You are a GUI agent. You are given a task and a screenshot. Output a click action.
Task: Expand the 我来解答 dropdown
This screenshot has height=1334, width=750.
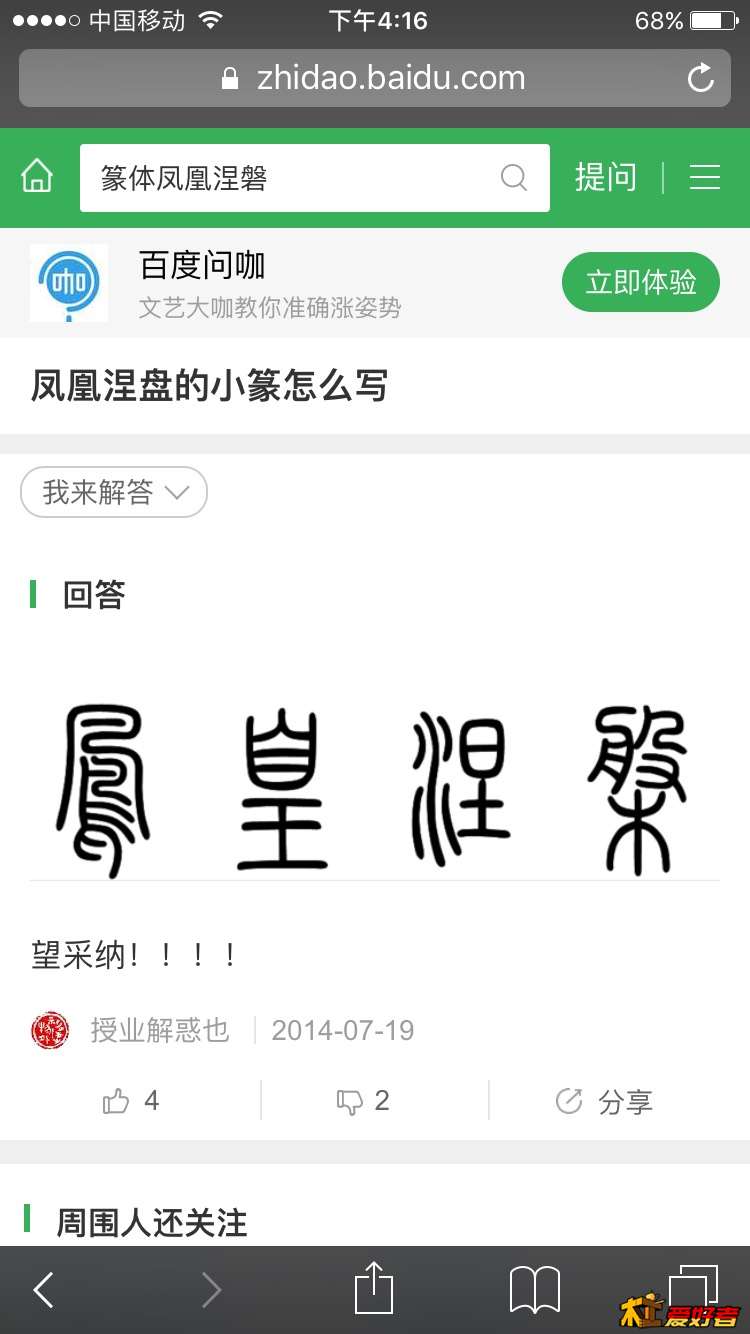(x=114, y=492)
